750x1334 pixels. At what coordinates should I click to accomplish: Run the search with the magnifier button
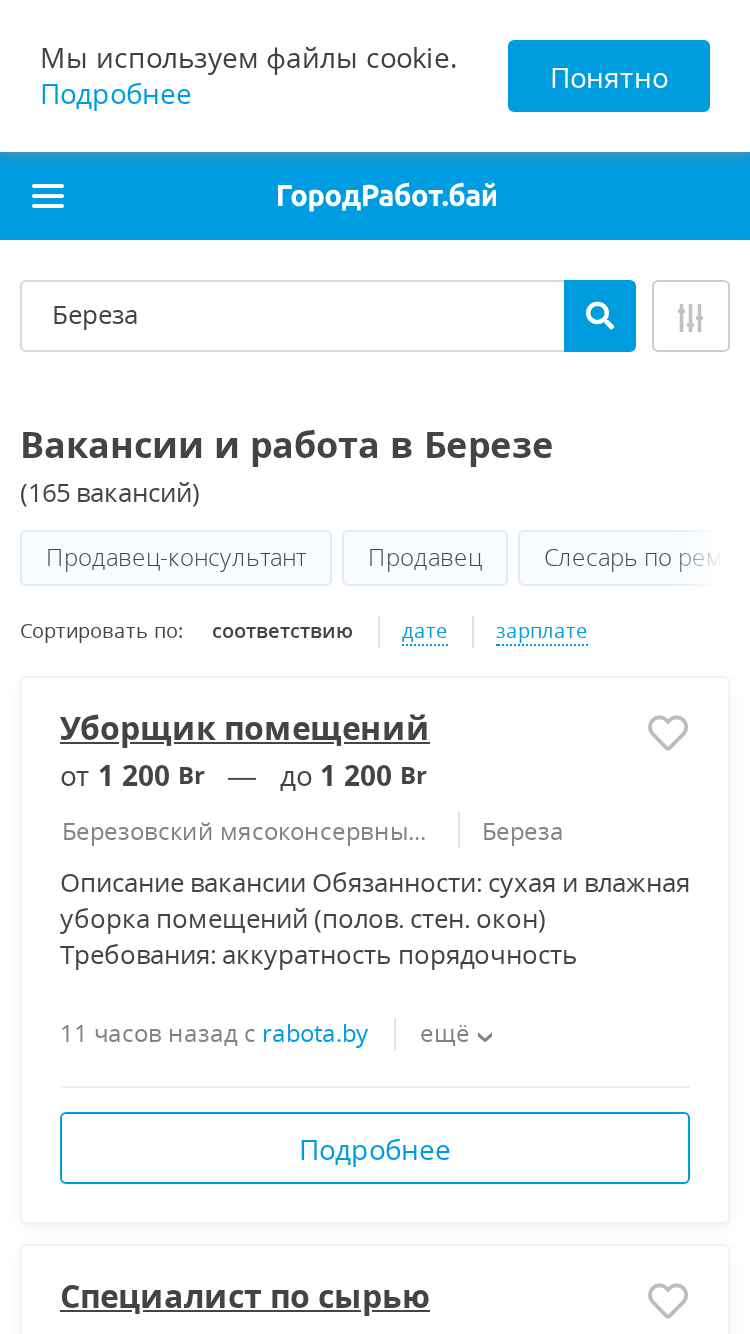click(x=600, y=316)
